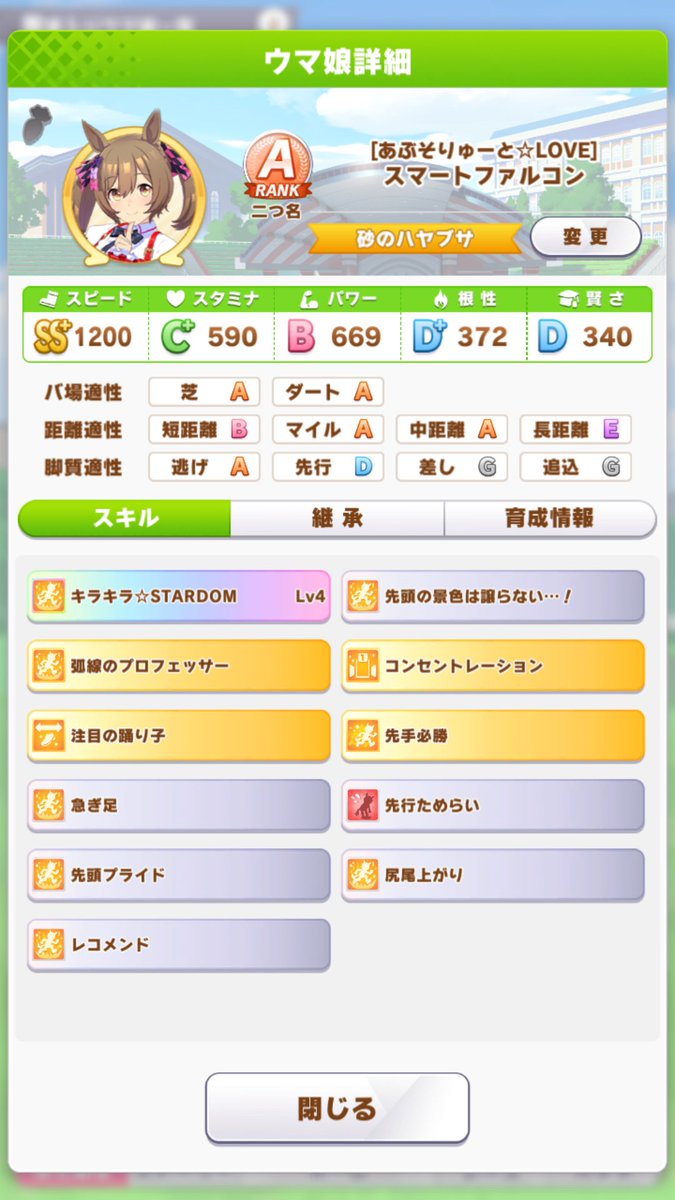This screenshot has width=675, height=1200.
Task: Close the dialog with 閉じる
Action: [x=337, y=1108]
